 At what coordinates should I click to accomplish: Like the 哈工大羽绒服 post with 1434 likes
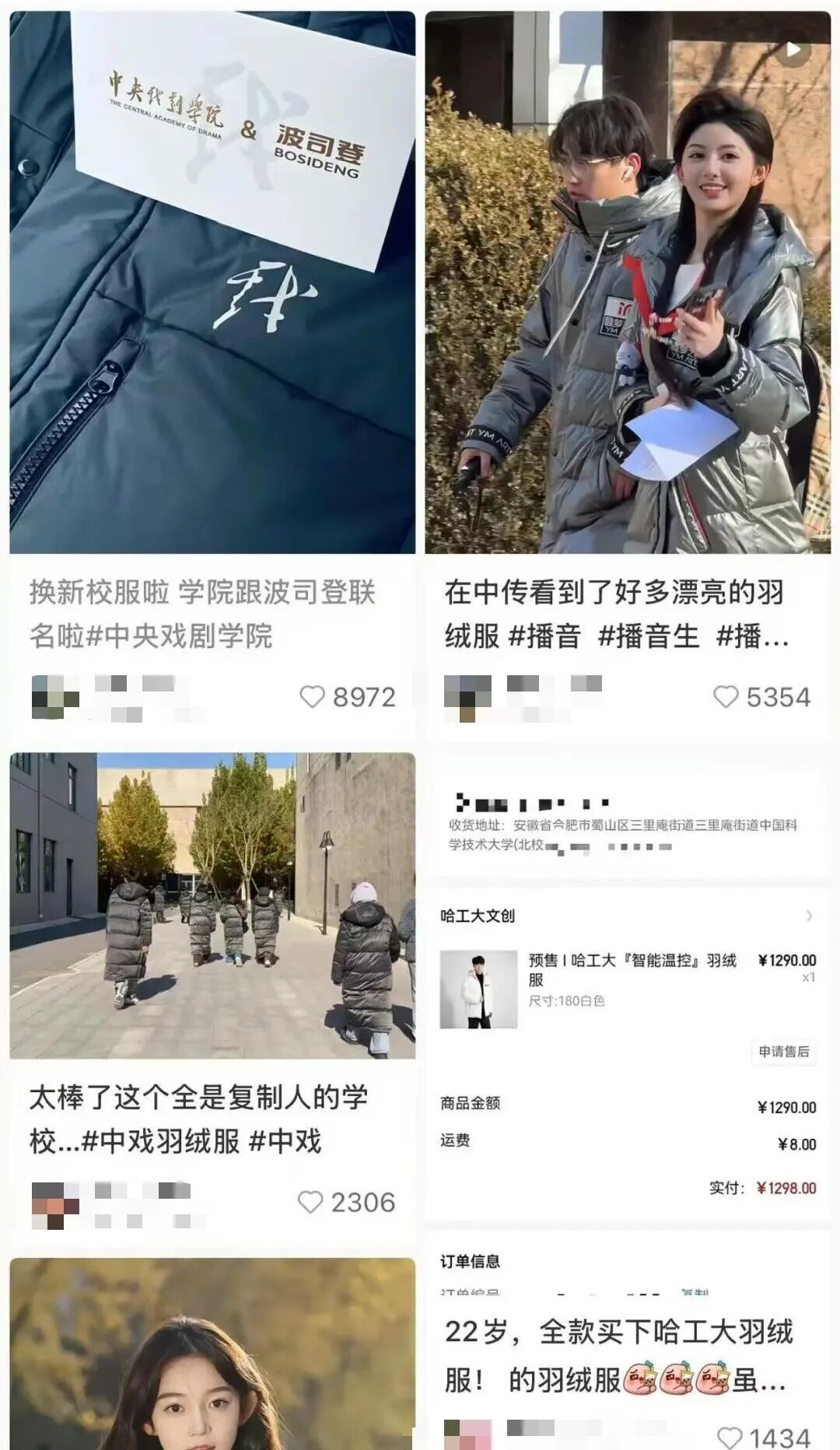tap(729, 1438)
